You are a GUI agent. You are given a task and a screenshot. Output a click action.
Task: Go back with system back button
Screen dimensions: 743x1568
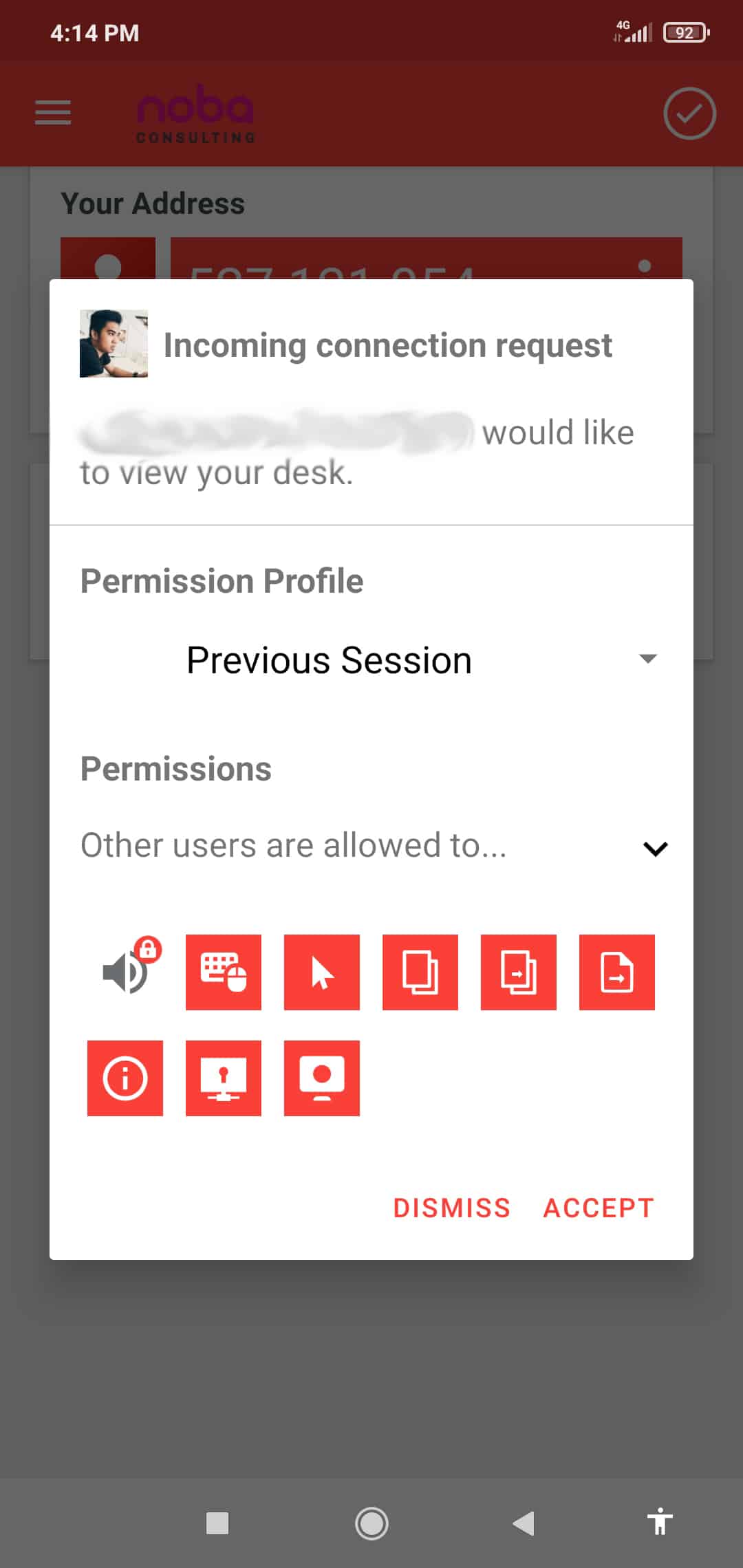tap(524, 1523)
